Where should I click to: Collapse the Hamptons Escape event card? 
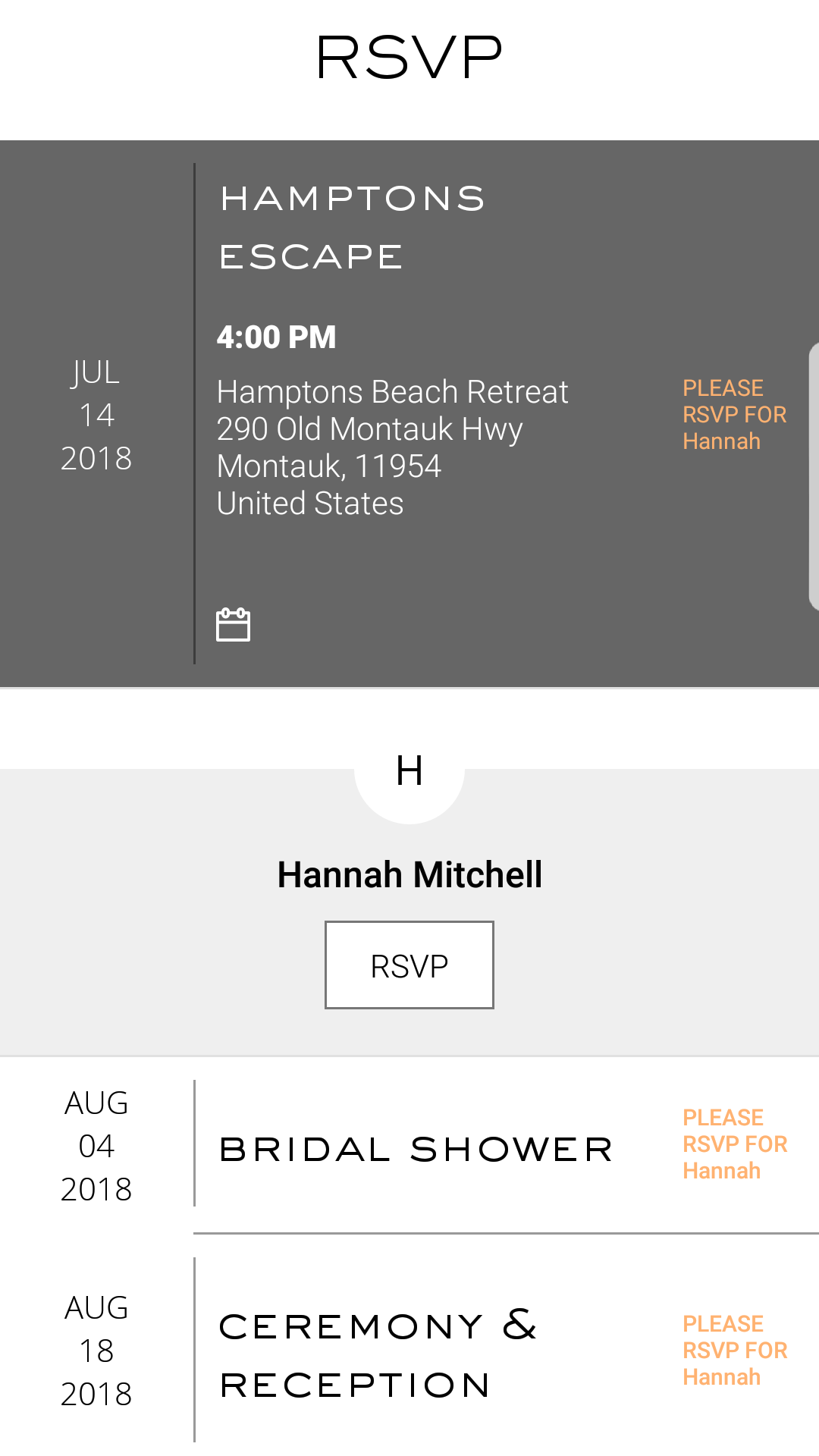pyautogui.click(x=353, y=227)
